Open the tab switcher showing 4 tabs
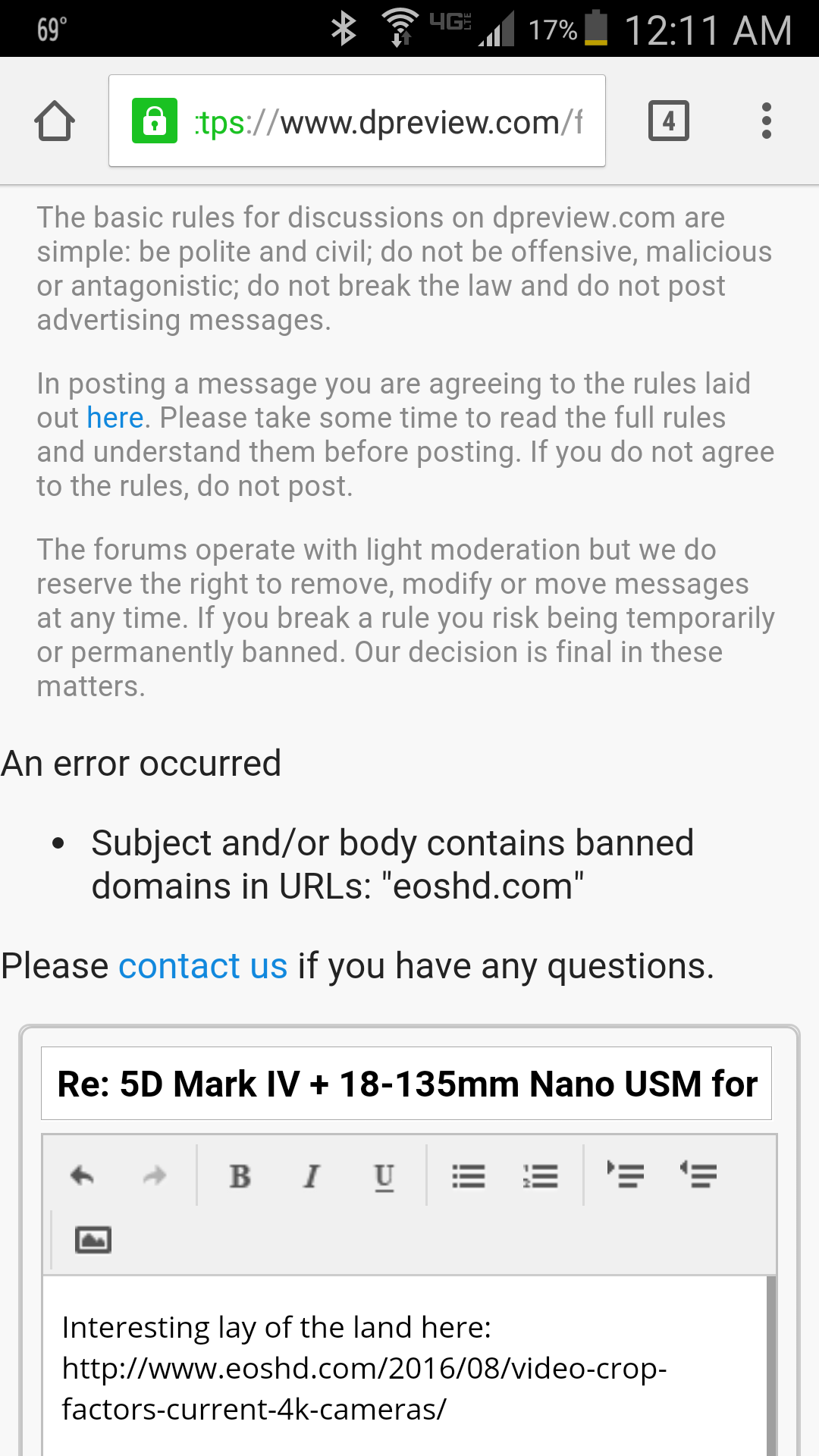Screen dimensions: 819x1456 (x=669, y=121)
